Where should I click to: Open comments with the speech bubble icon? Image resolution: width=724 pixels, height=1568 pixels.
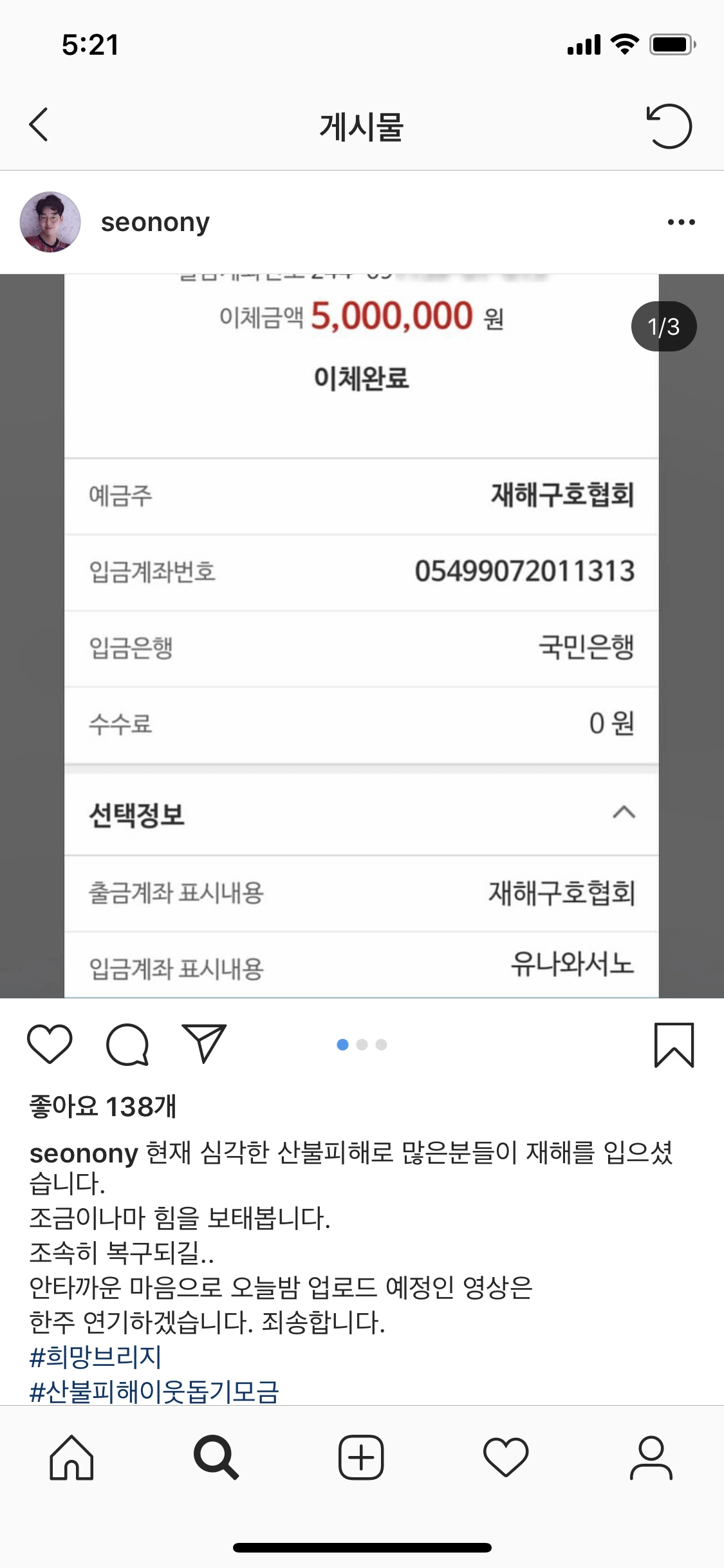127,1044
